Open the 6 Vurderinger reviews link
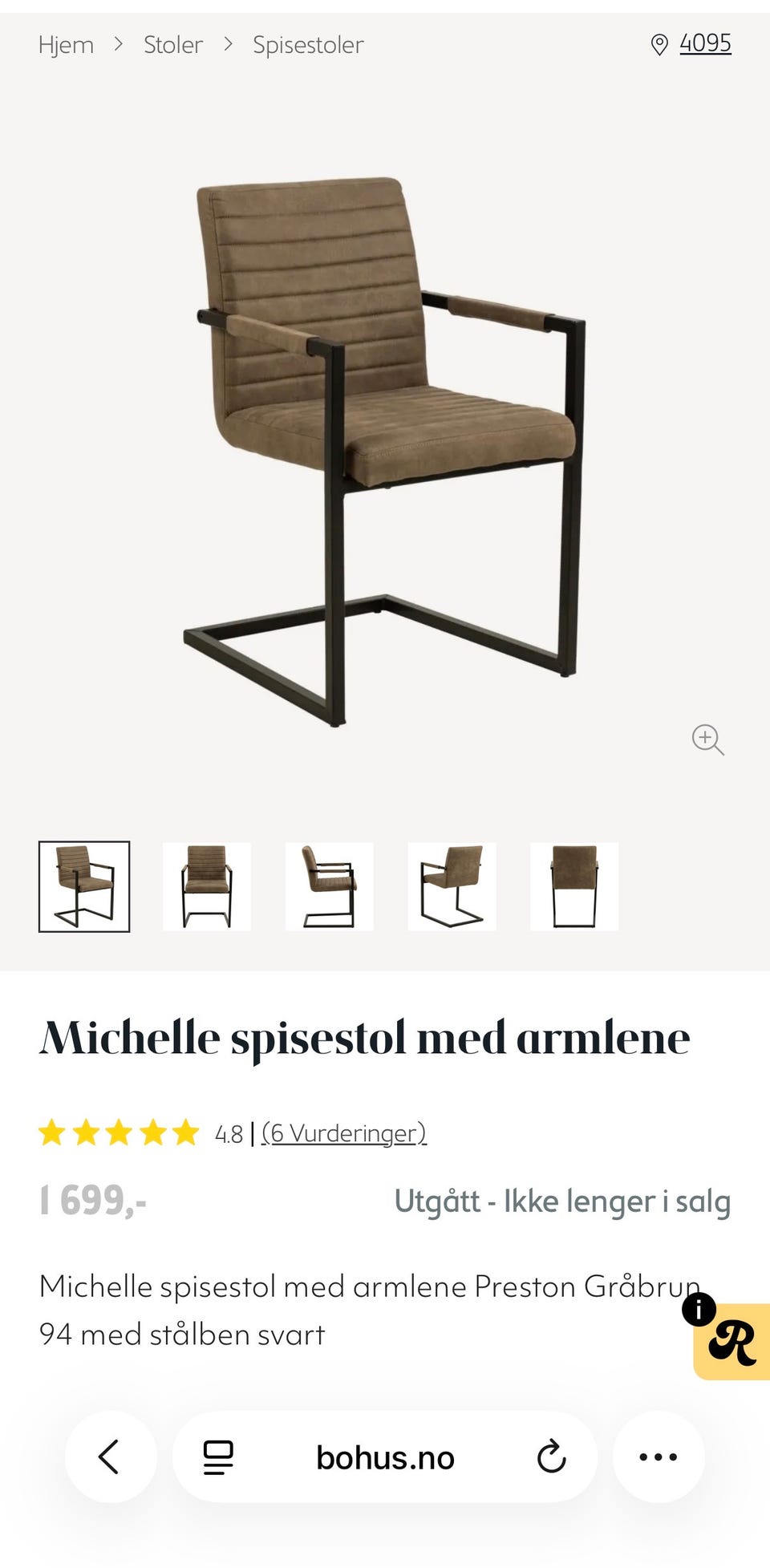 pyautogui.click(x=345, y=1132)
